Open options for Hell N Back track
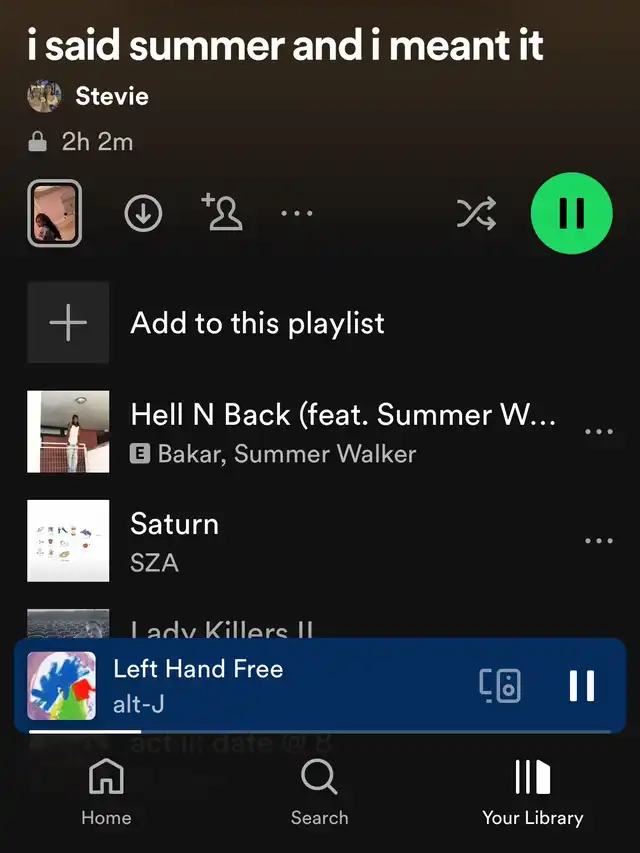The height and width of the screenshot is (853, 640). [598, 431]
